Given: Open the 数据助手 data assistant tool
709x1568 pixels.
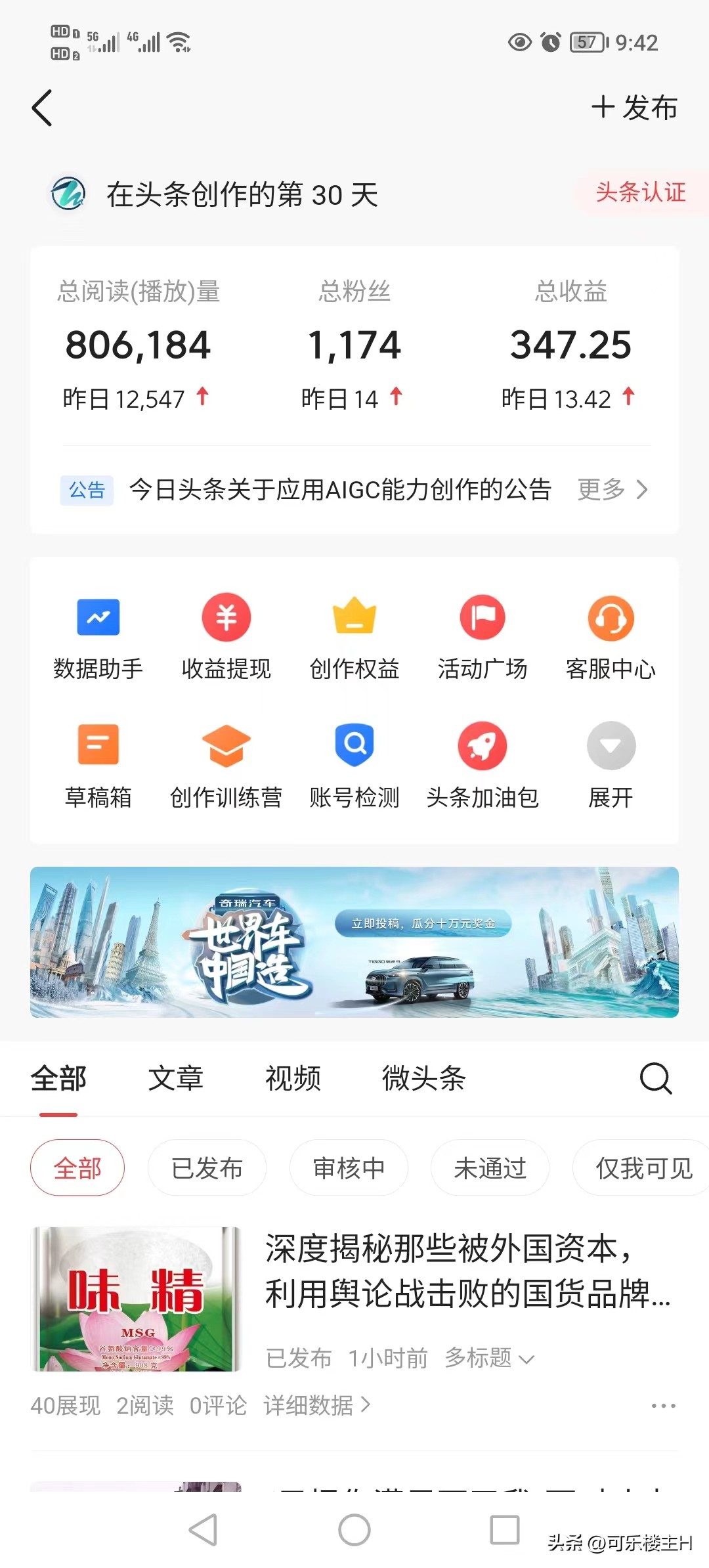Looking at the screenshot, I should point(98,637).
